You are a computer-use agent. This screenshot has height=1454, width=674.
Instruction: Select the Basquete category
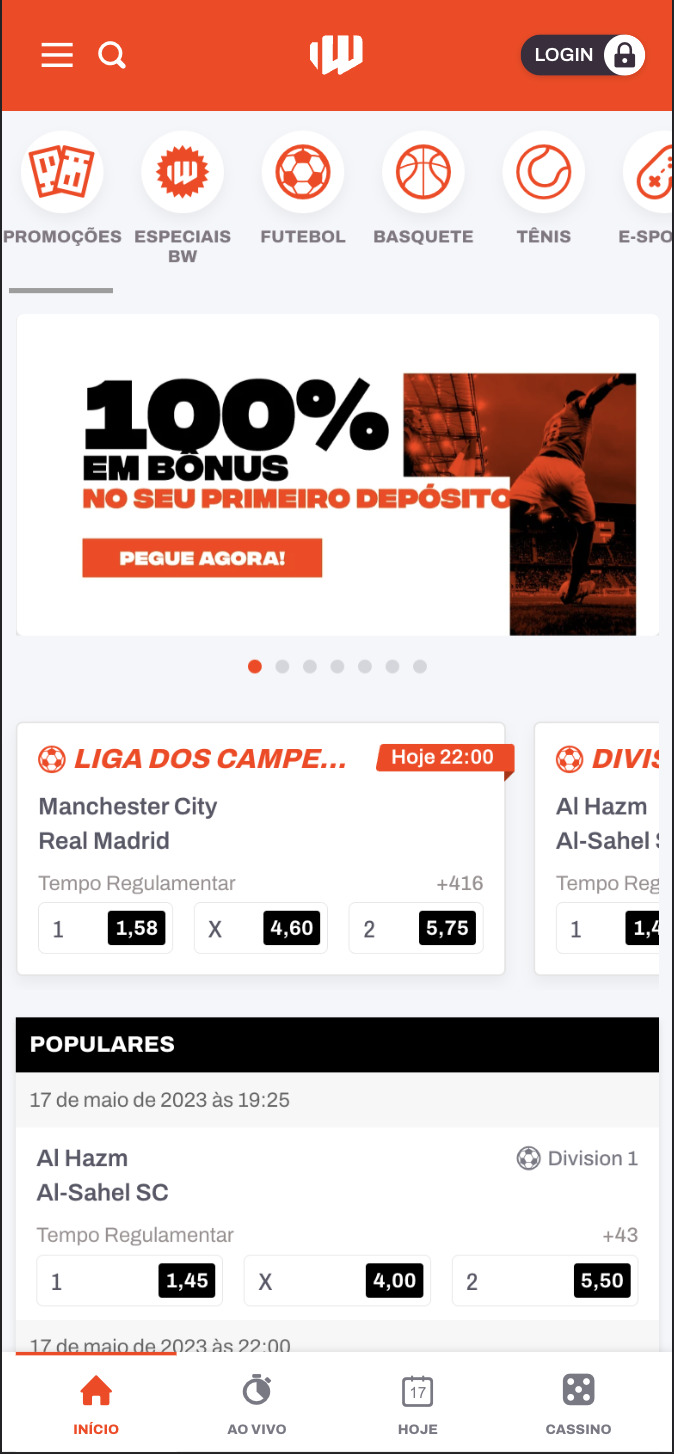[x=423, y=190]
